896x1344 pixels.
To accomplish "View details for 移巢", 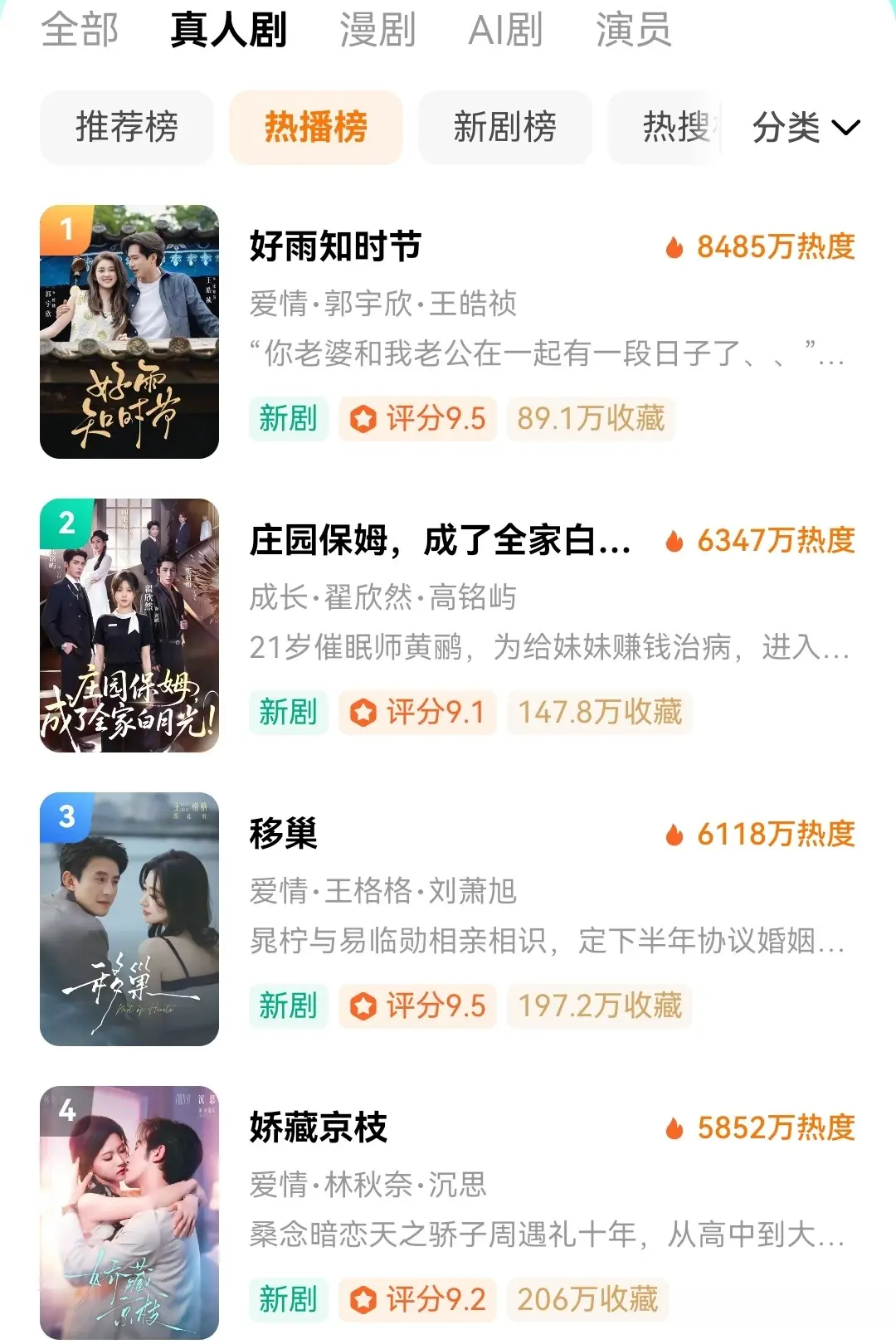I will tap(448, 919).
